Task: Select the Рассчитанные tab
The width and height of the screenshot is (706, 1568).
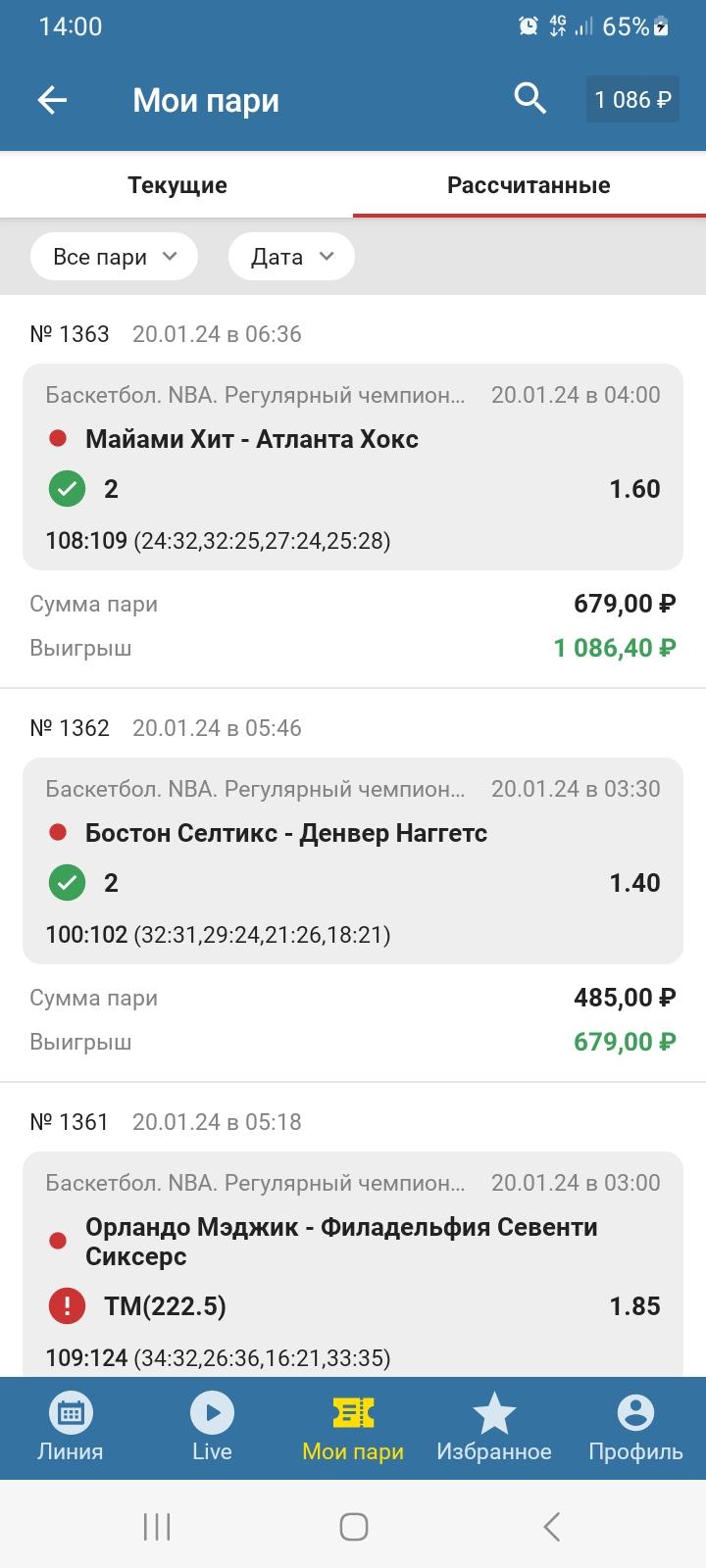Action: [529, 185]
